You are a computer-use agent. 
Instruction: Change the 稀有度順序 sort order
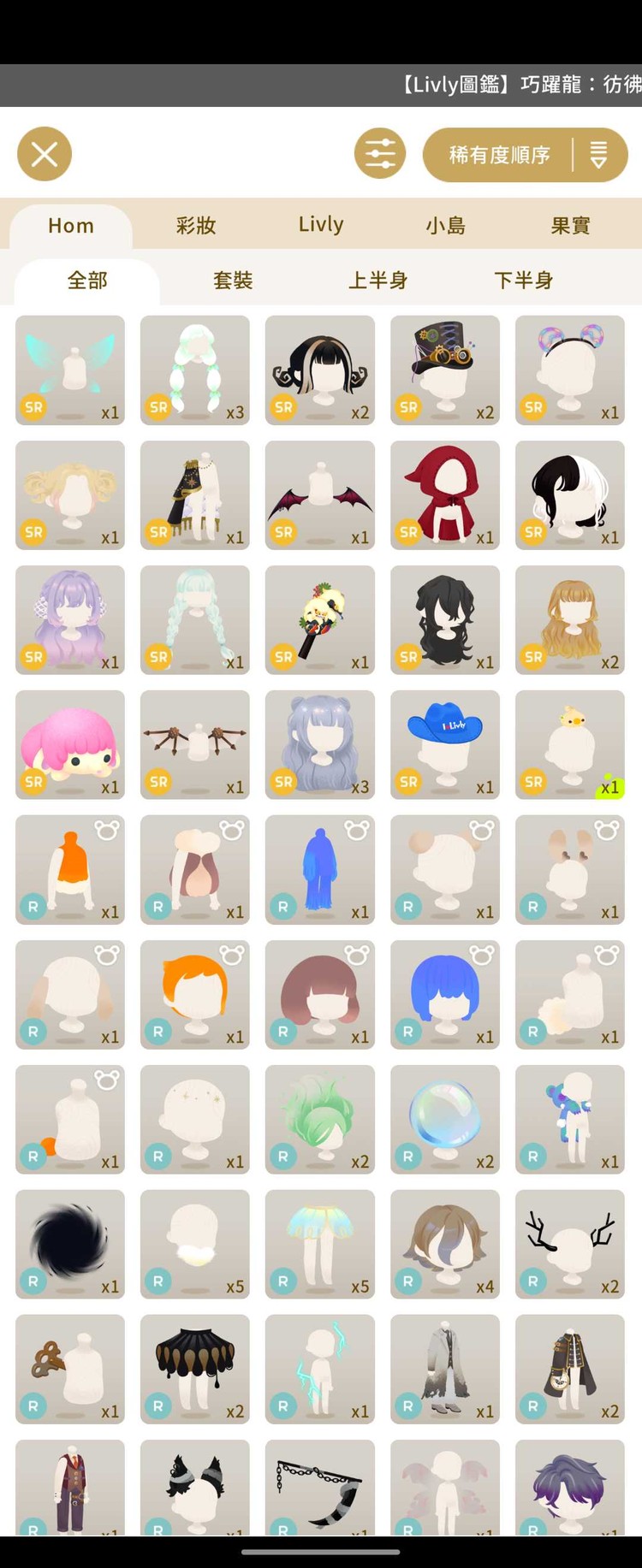click(525, 155)
